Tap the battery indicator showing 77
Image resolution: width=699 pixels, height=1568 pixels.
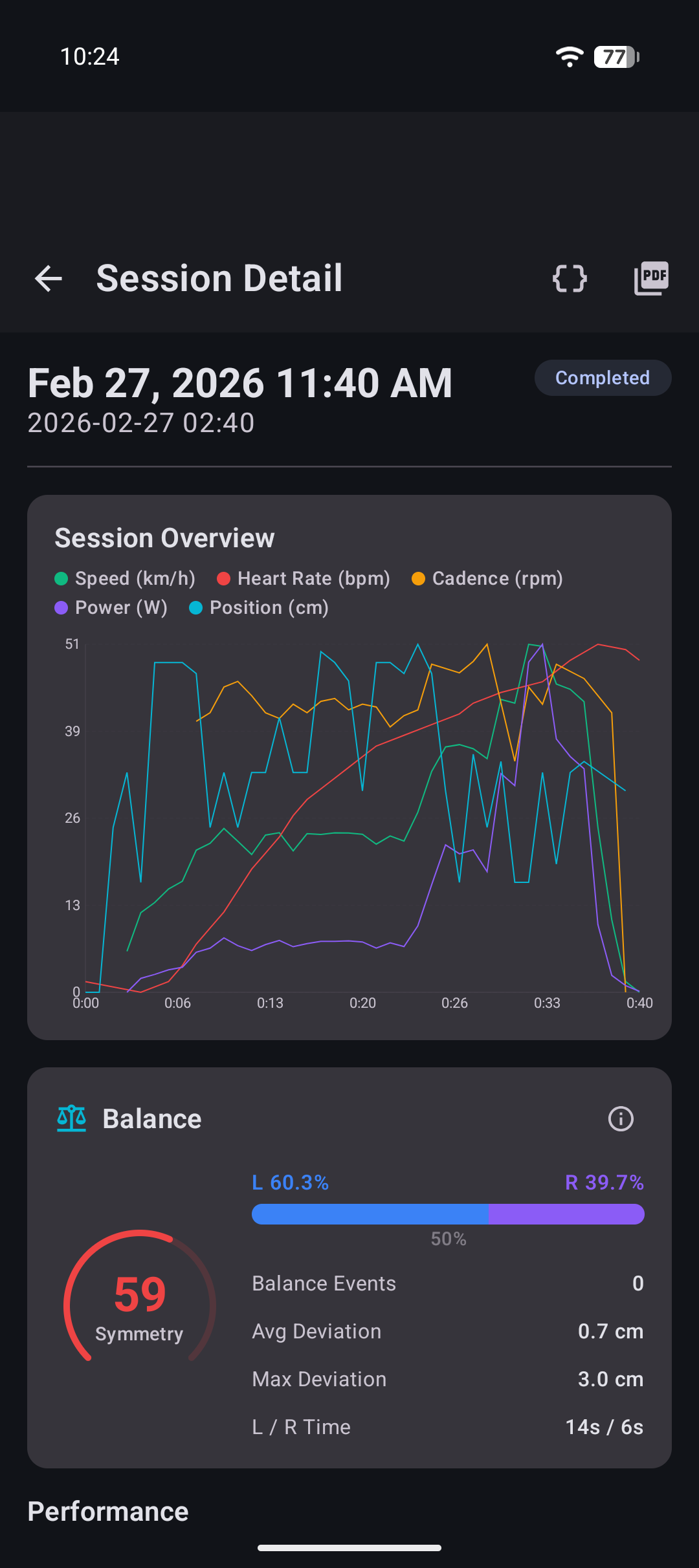(x=614, y=57)
